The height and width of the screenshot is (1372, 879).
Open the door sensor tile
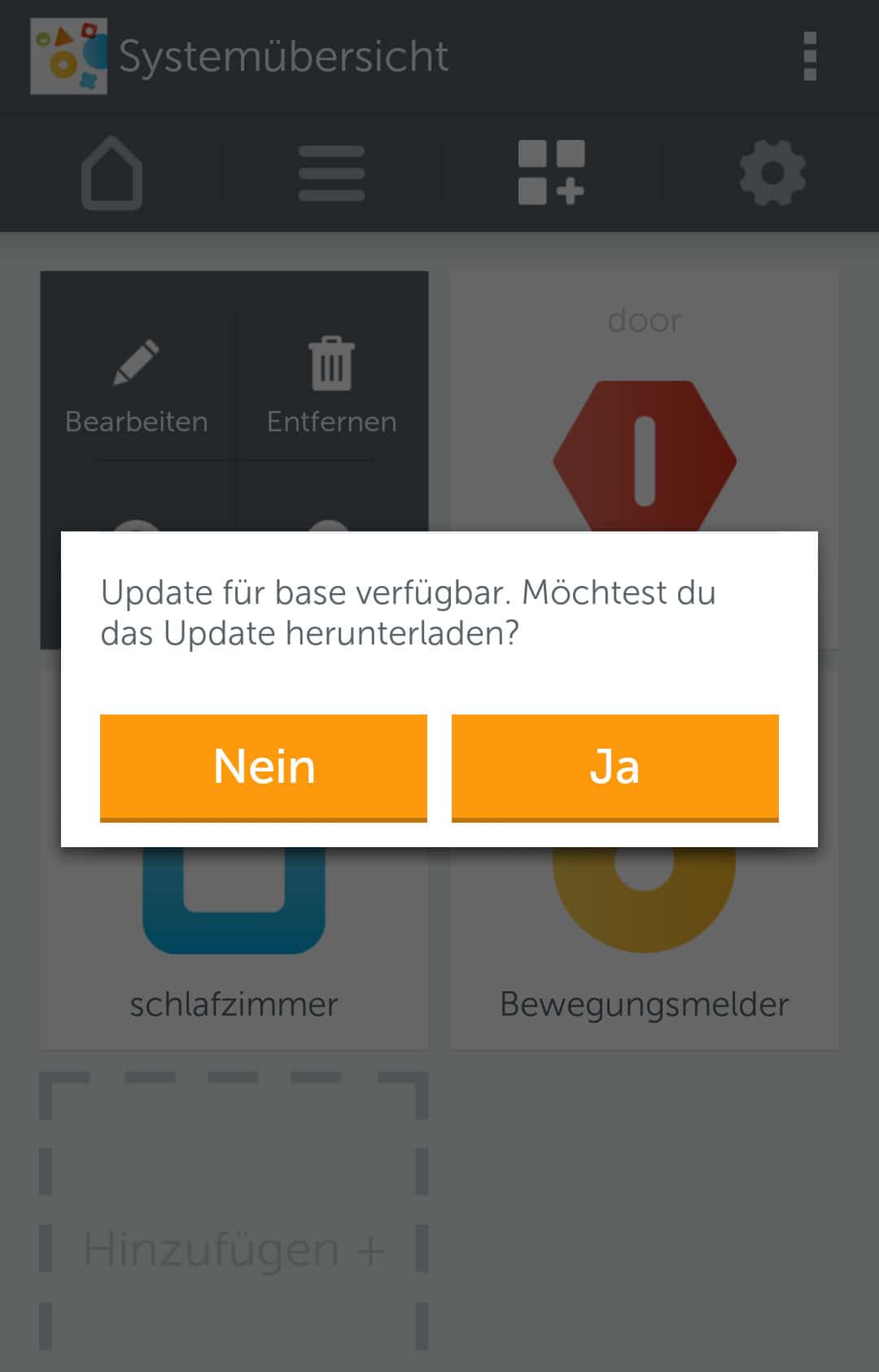(x=644, y=407)
